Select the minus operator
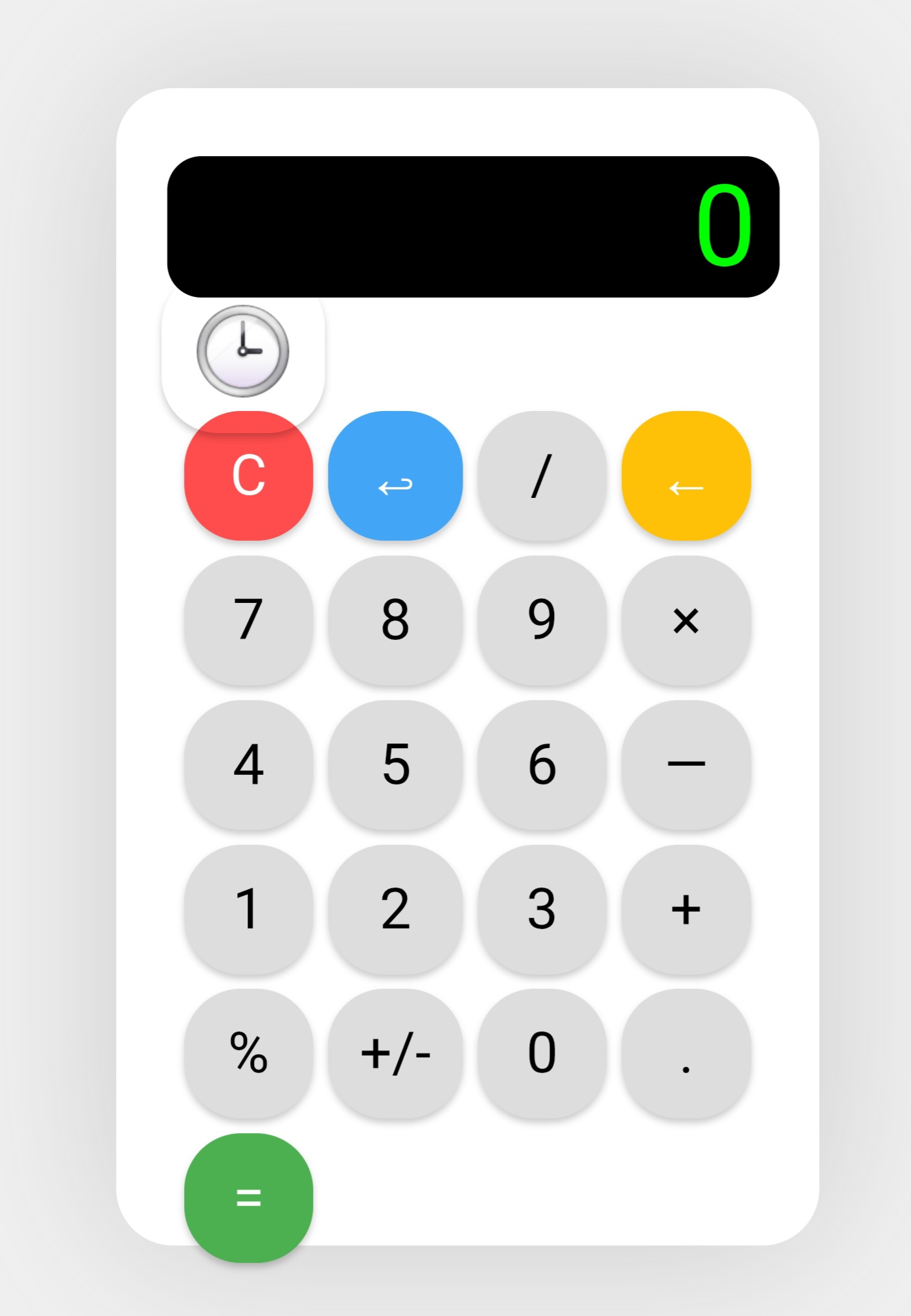 coord(686,764)
